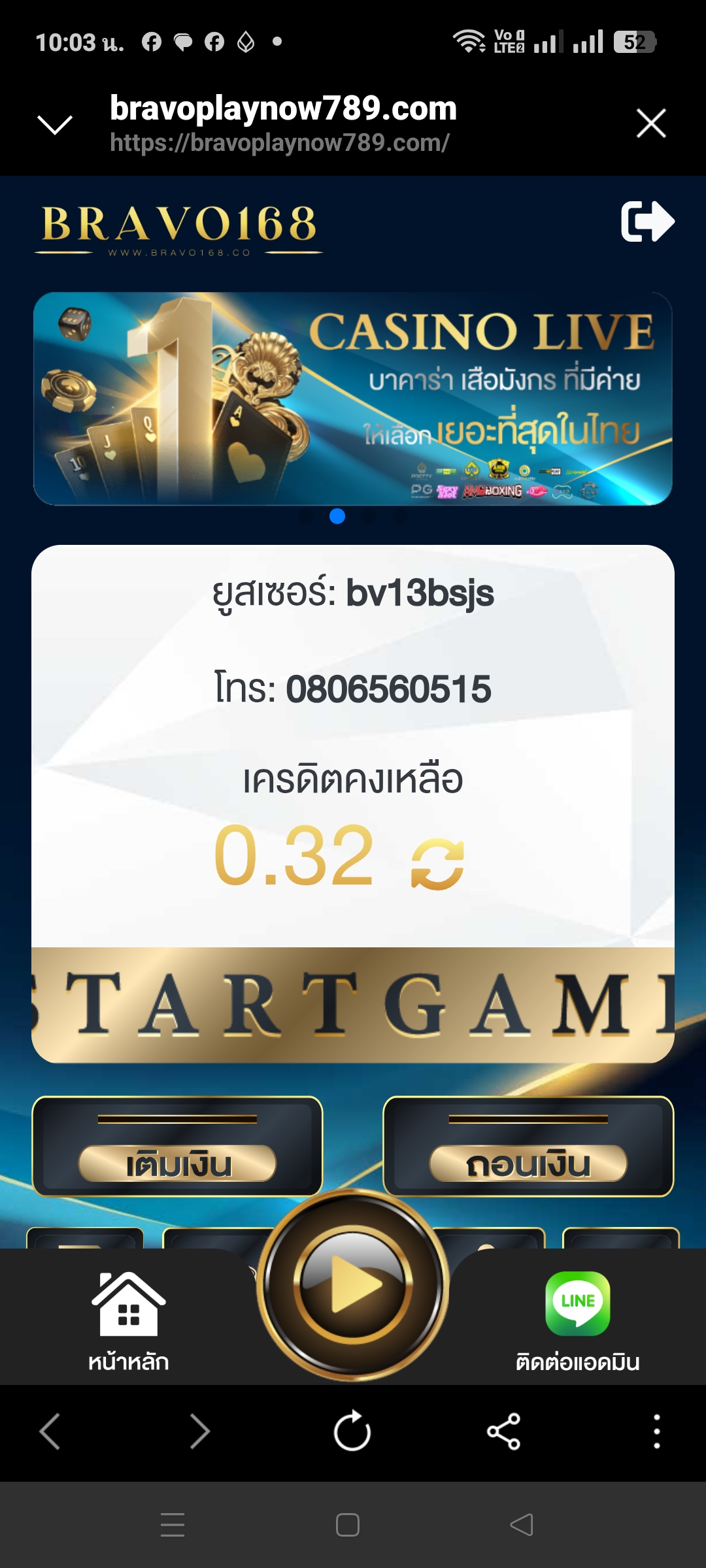
Task: Go to หน้าหลัก home tab
Action: pyautogui.click(x=129, y=1320)
